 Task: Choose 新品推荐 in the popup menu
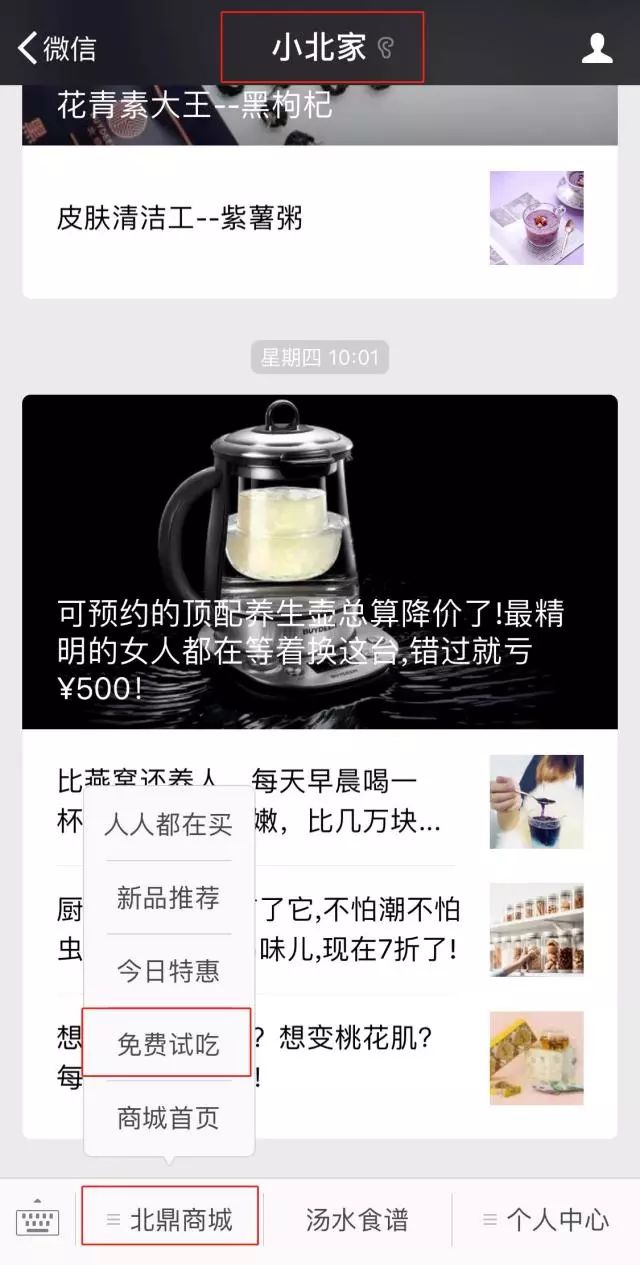pos(168,898)
